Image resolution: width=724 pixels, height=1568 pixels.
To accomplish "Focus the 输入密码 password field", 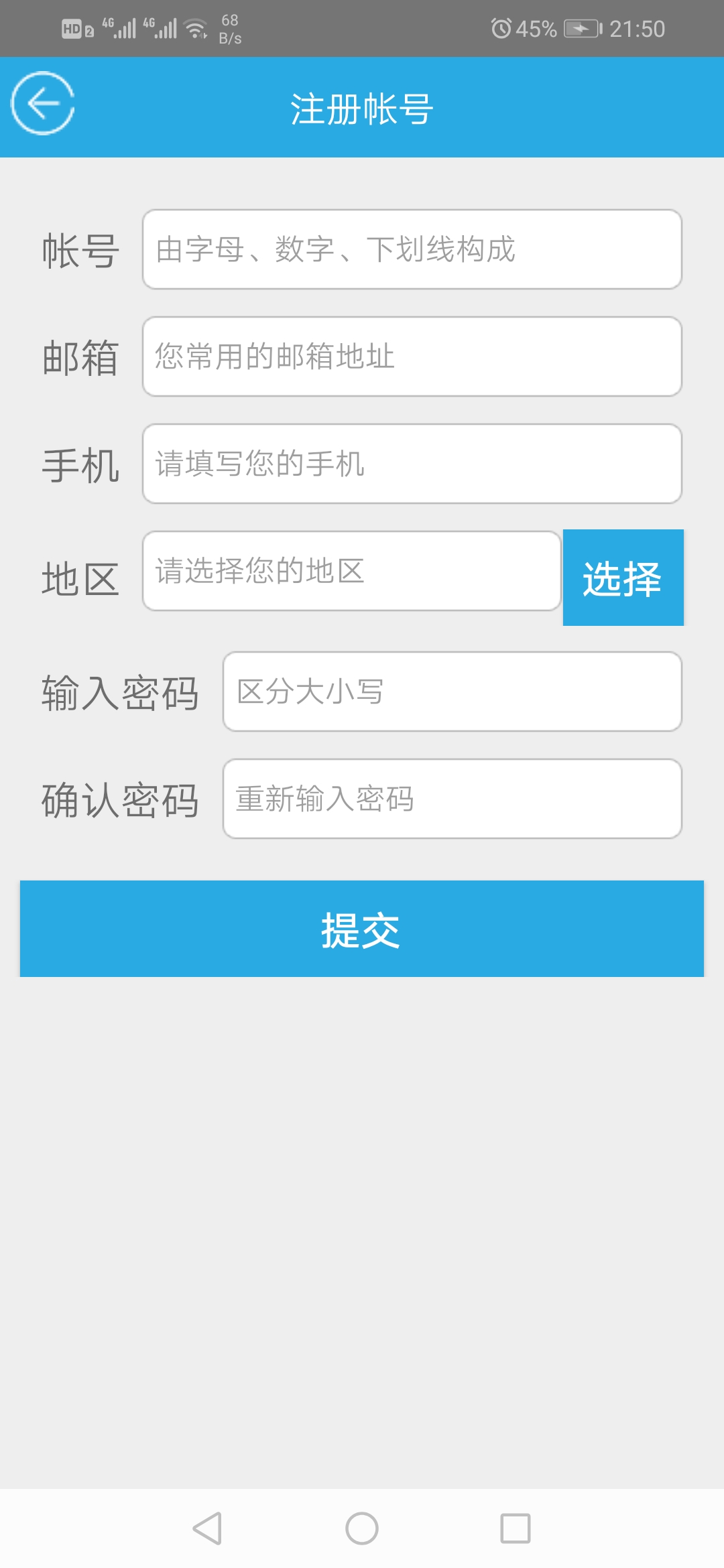I will (452, 692).
